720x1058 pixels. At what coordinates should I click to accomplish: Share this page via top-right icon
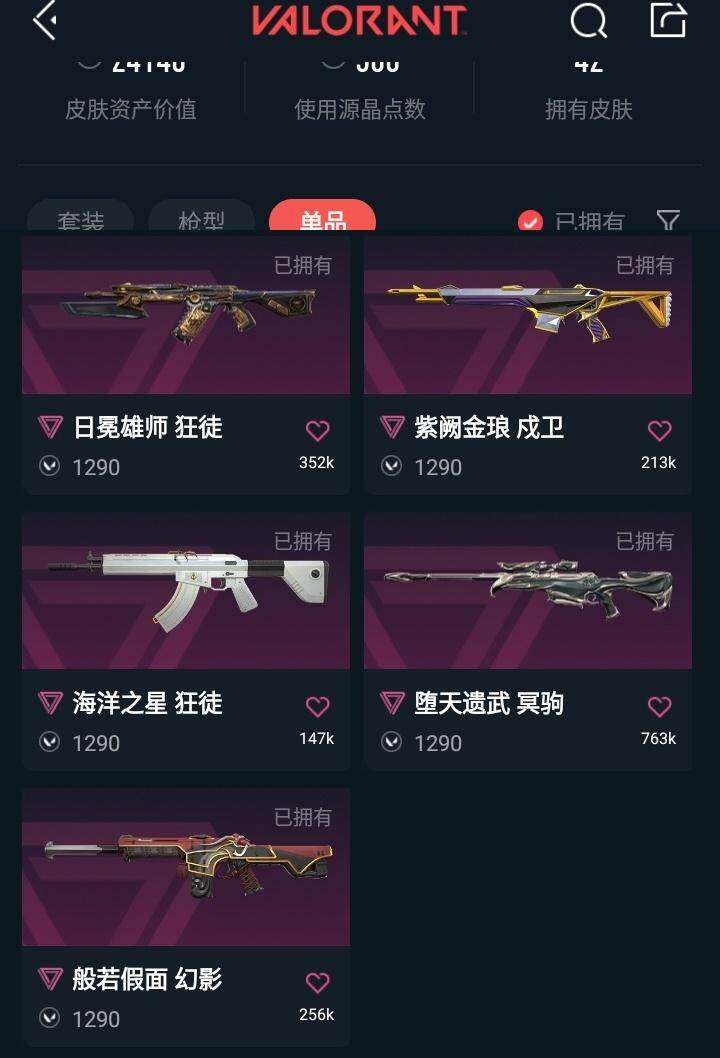[x=668, y=20]
